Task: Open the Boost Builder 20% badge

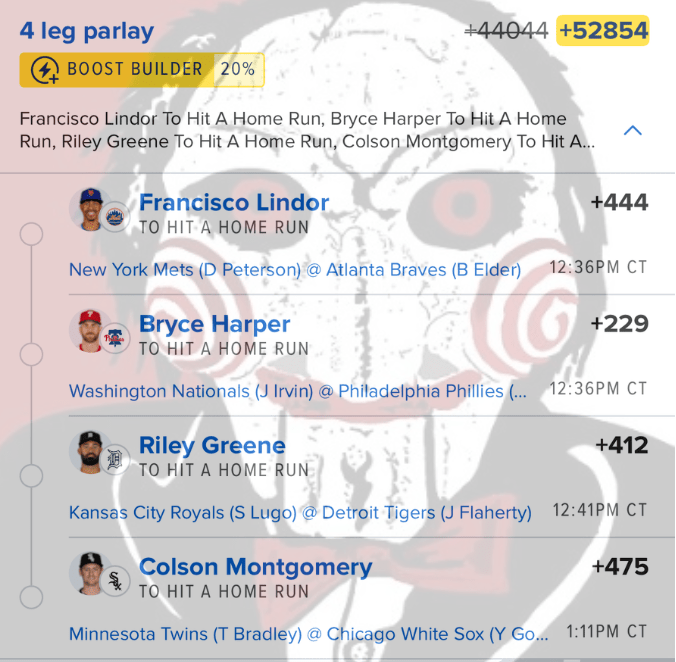Action: tap(141, 70)
